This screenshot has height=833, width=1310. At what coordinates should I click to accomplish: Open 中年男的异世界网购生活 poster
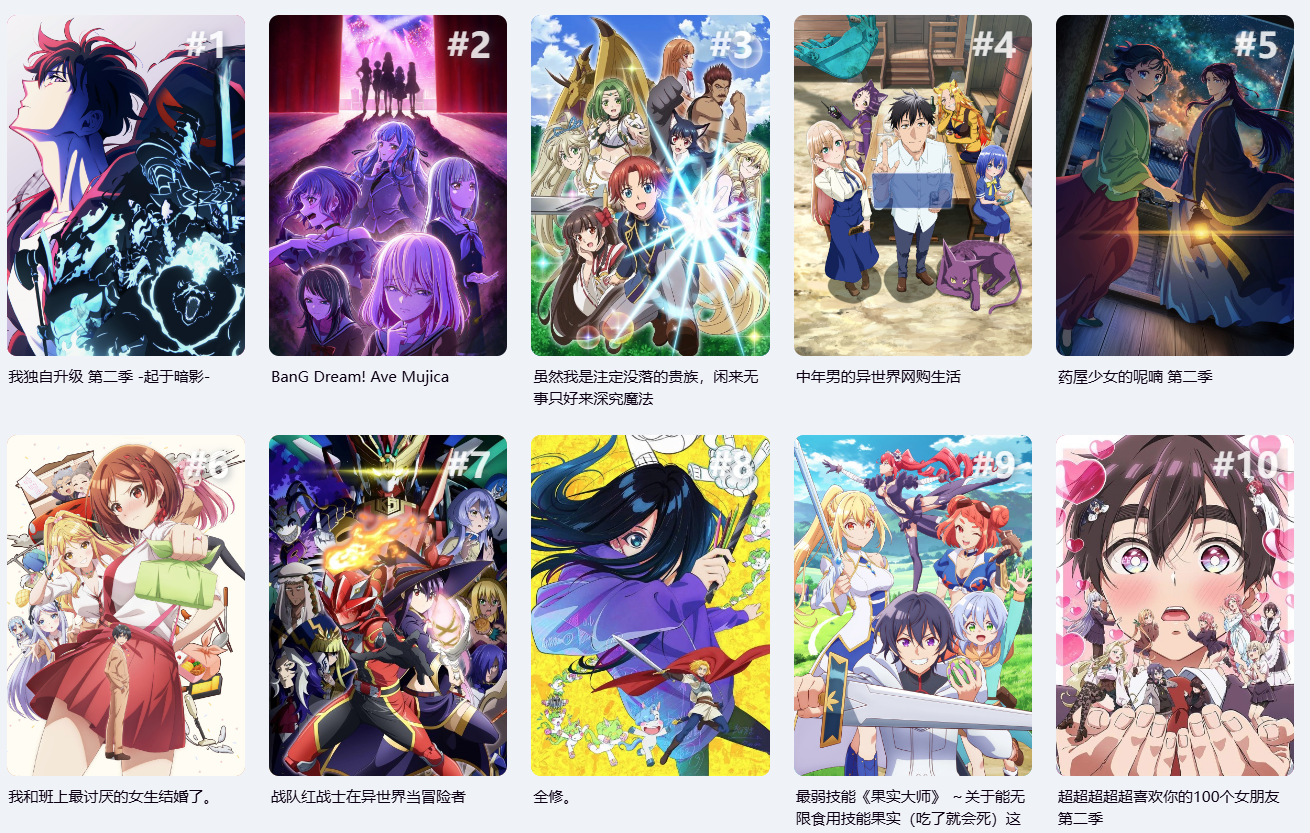912,186
